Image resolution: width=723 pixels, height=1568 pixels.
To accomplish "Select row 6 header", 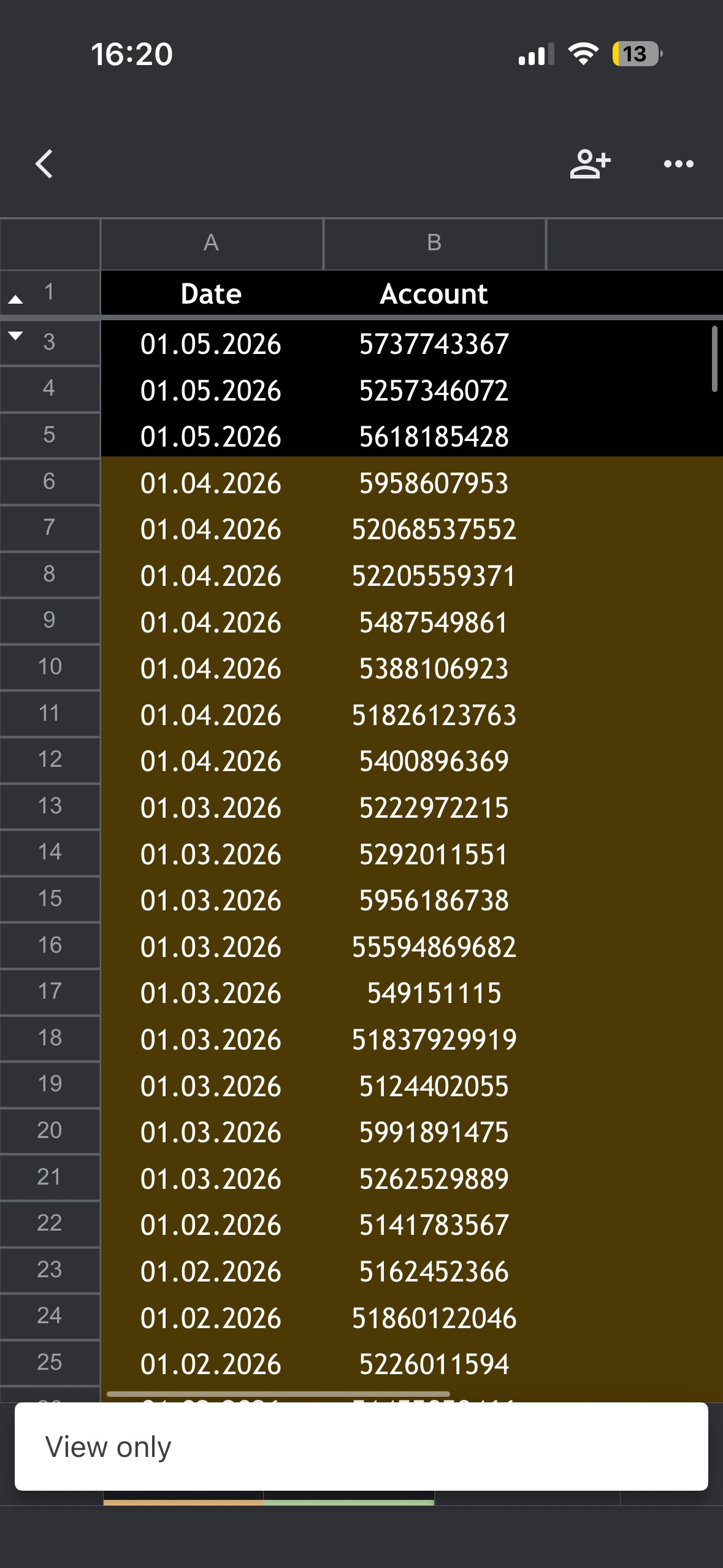I will click(x=49, y=482).
